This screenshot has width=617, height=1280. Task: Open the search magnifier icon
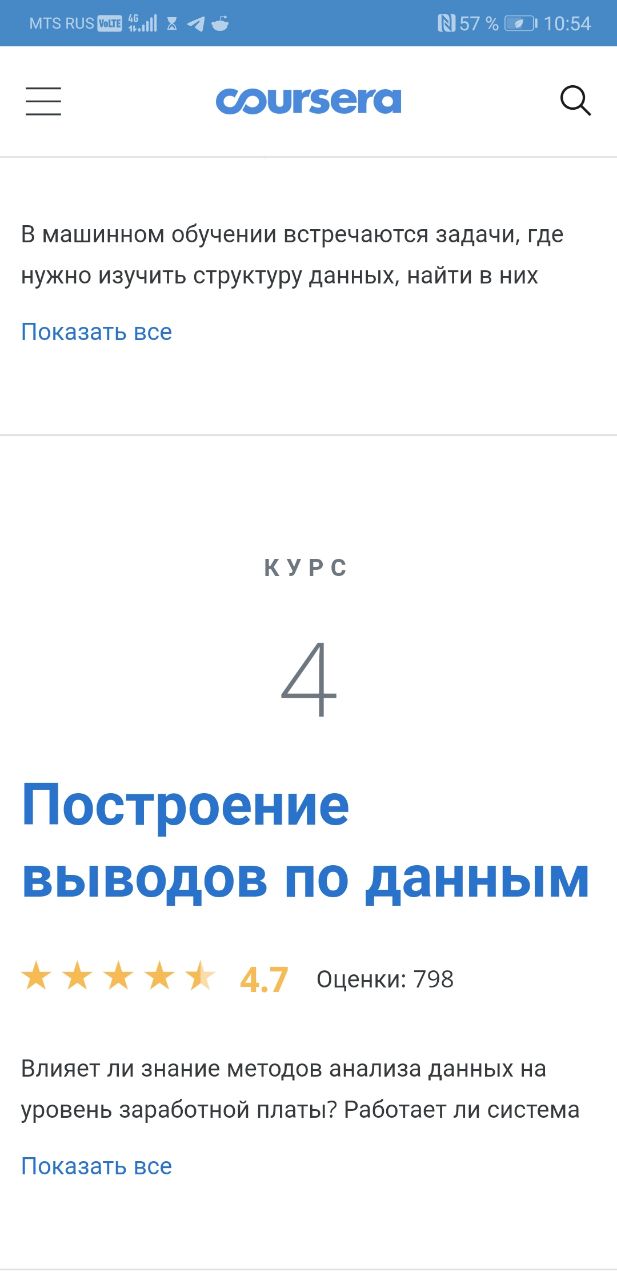point(575,101)
